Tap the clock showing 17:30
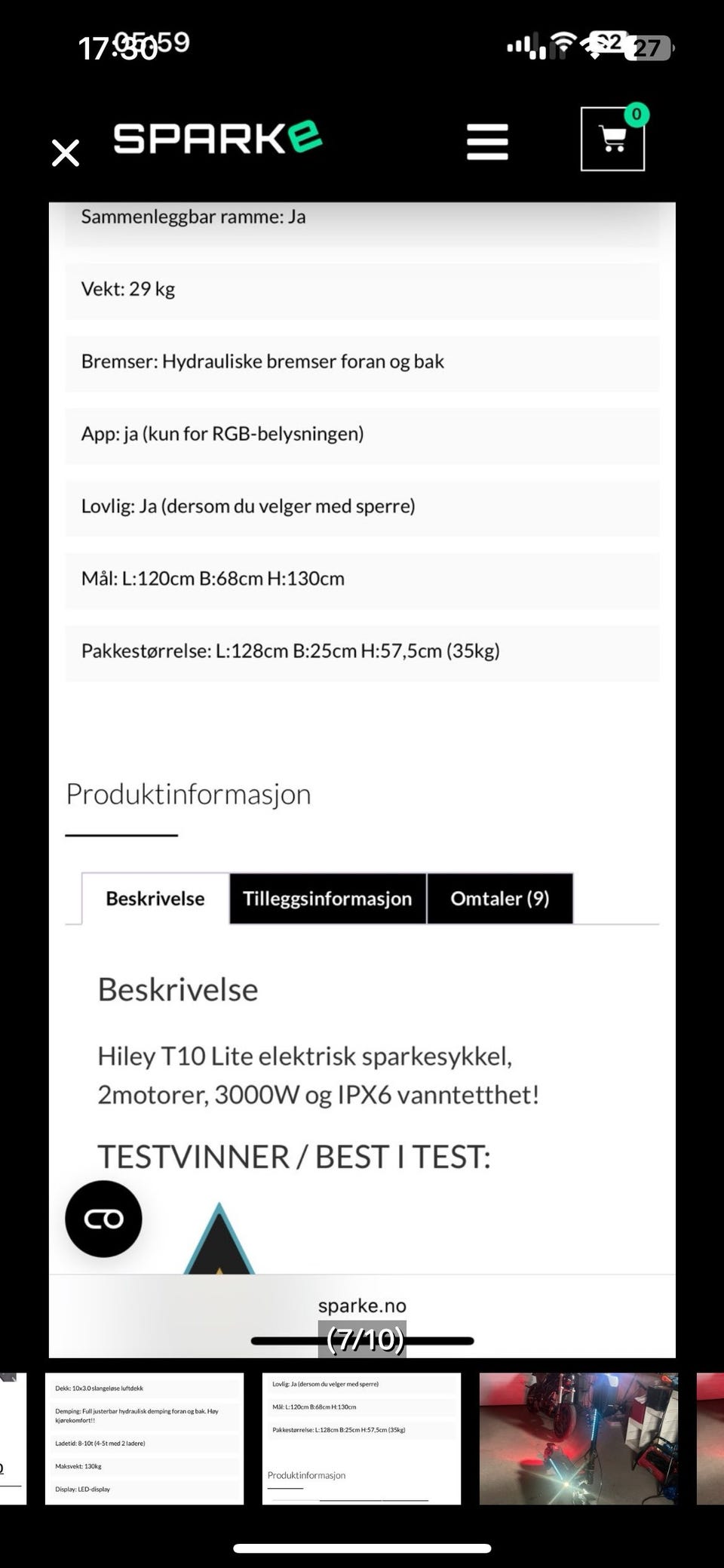Screen dimensions: 724x1568 [x=121, y=47]
